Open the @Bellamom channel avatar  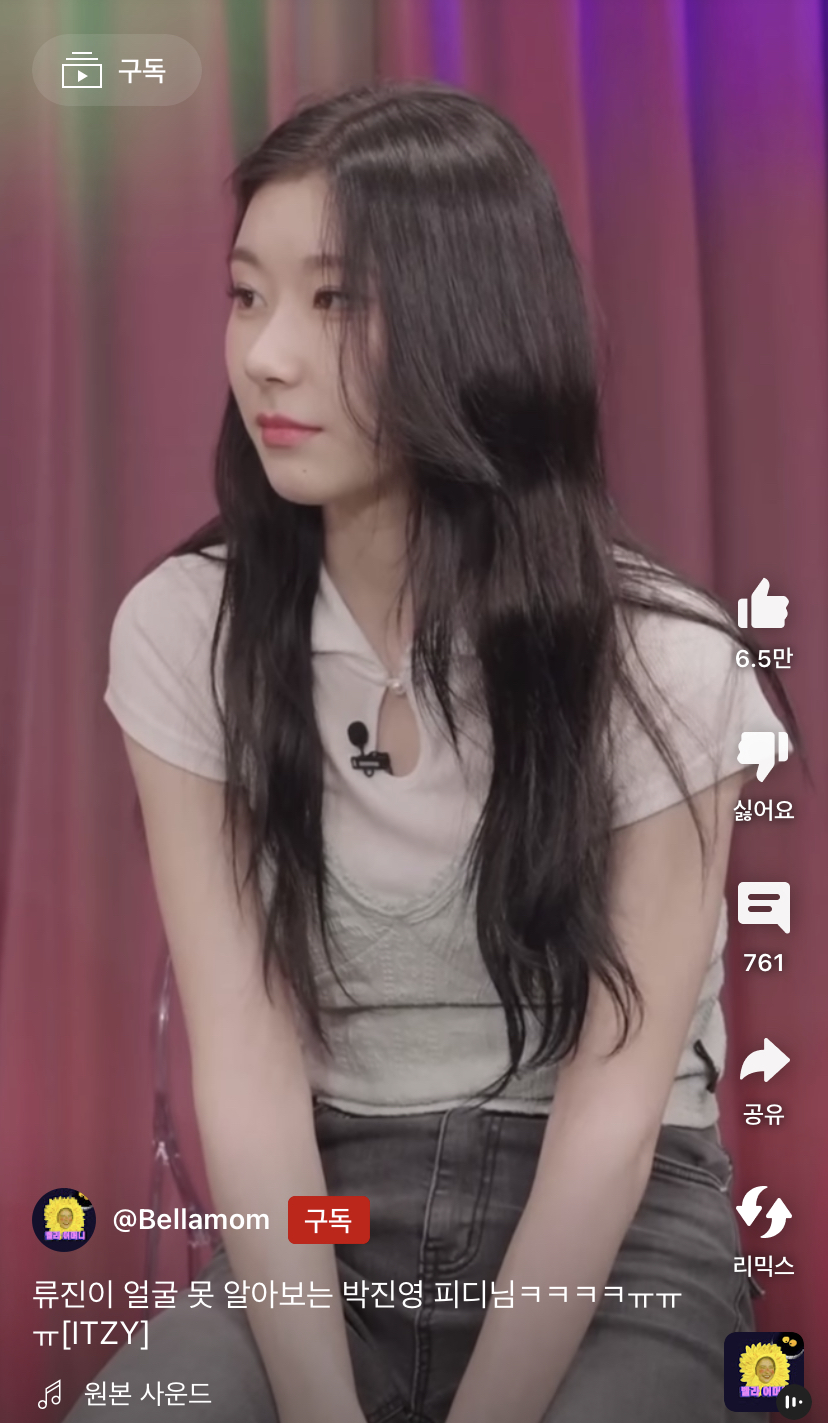[64, 1220]
